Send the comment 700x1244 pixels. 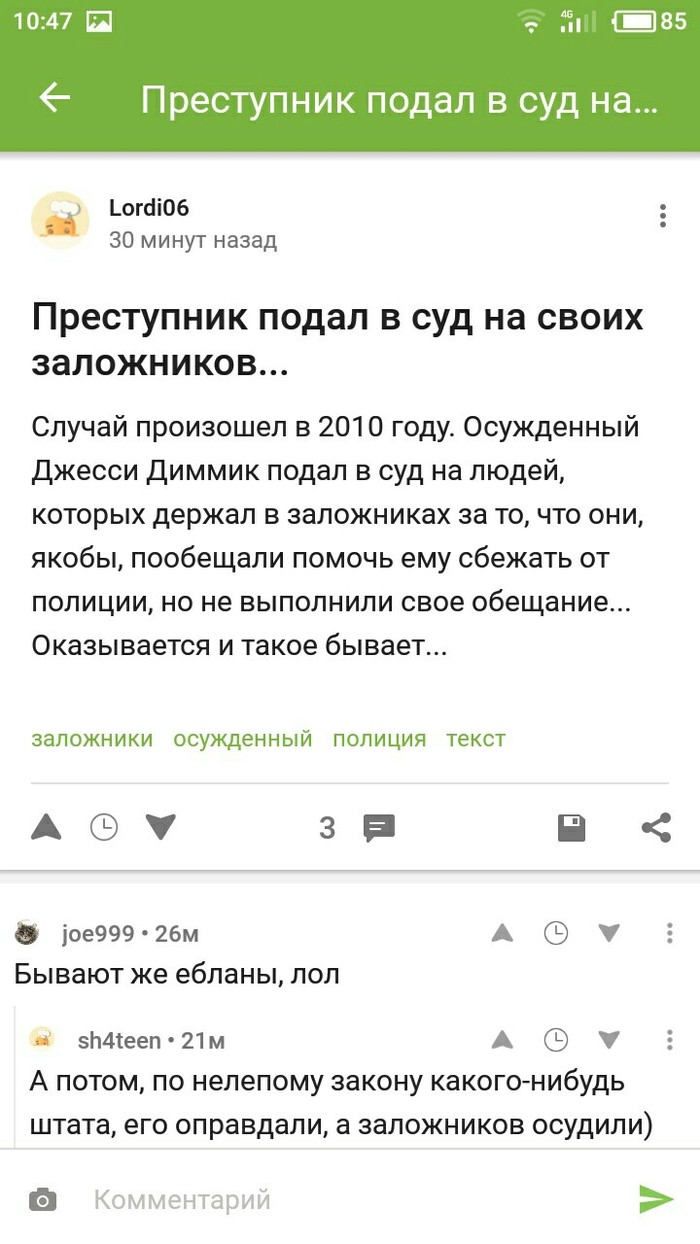coord(656,1199)
